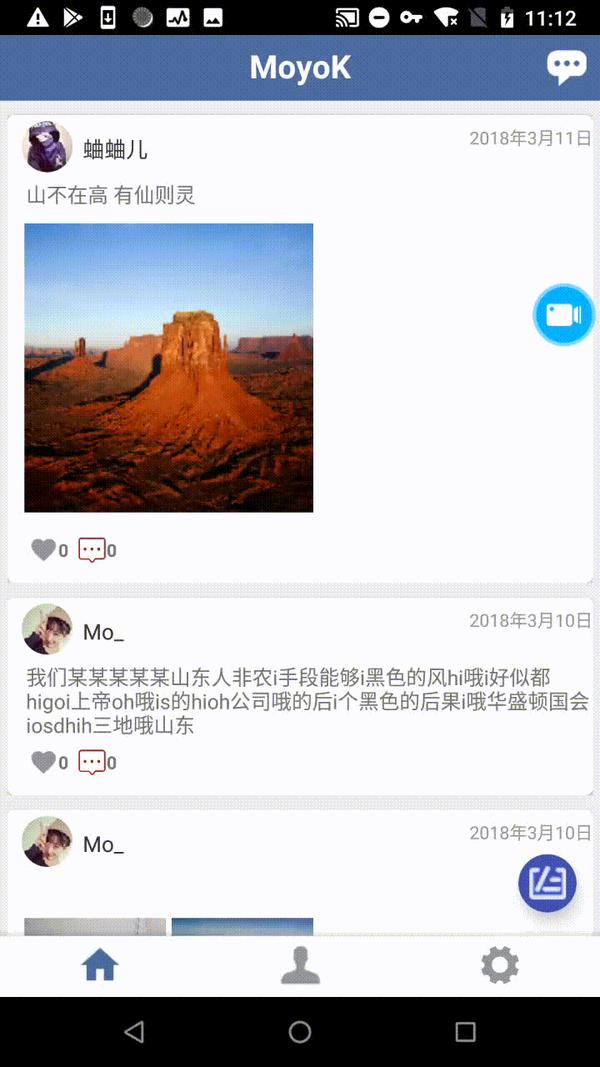Image resolution: width=600 pixels, height=1067 pixels.
Task: Like Mo_'s long text post
Action: (x=44, y=762)
